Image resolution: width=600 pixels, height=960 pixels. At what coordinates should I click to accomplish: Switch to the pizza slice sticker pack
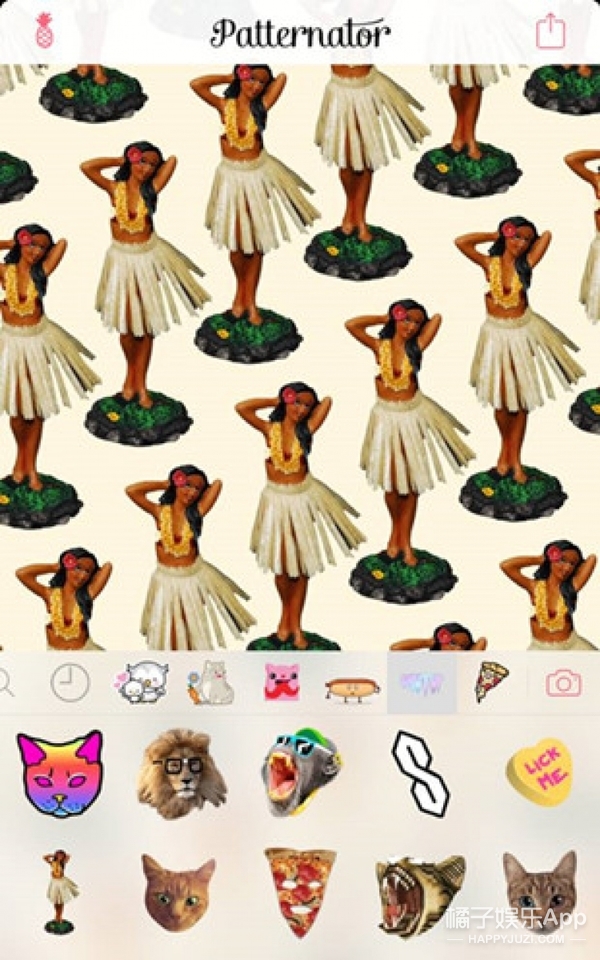tap(491, 682)
